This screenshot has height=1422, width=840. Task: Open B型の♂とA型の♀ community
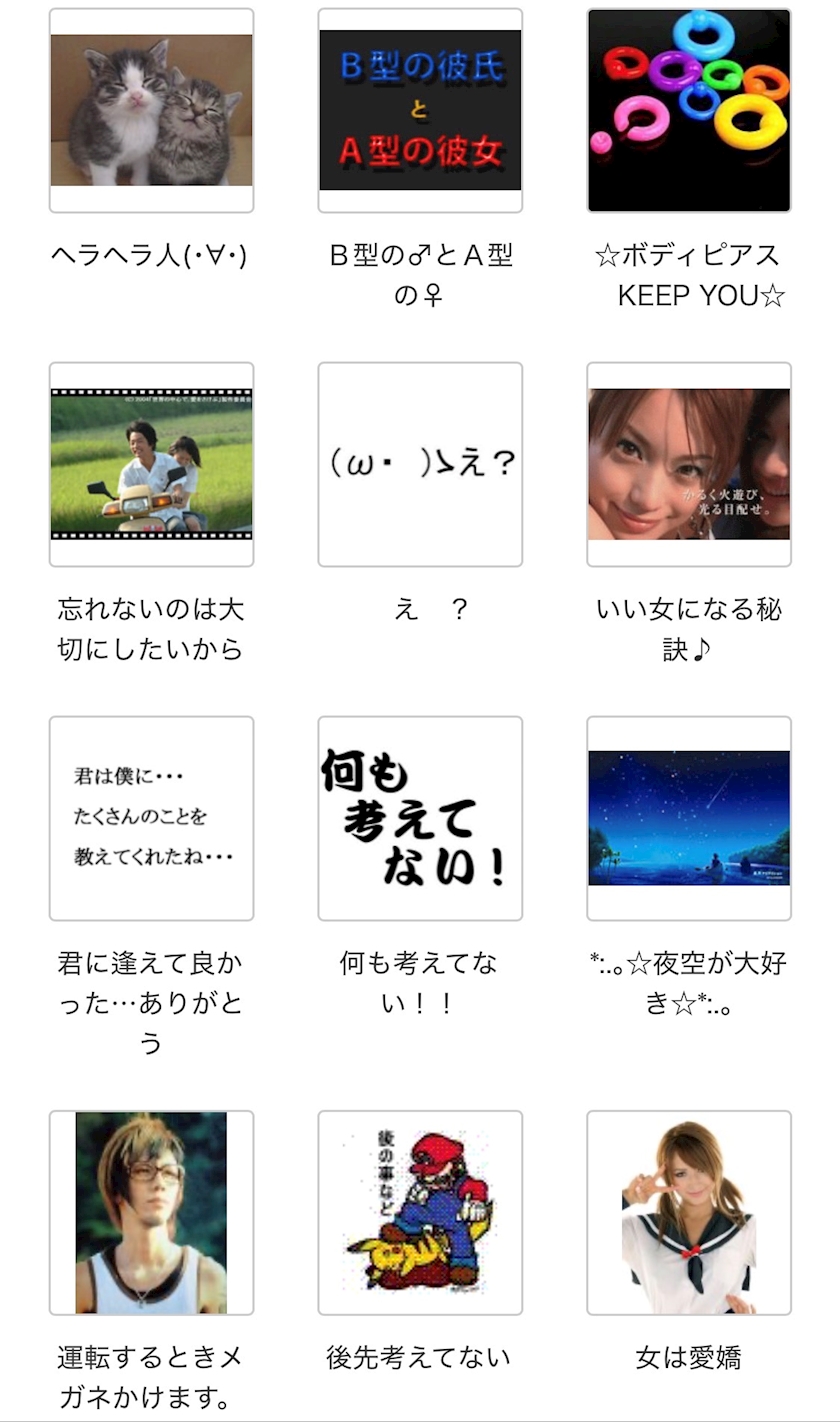[x=420, y=111]
